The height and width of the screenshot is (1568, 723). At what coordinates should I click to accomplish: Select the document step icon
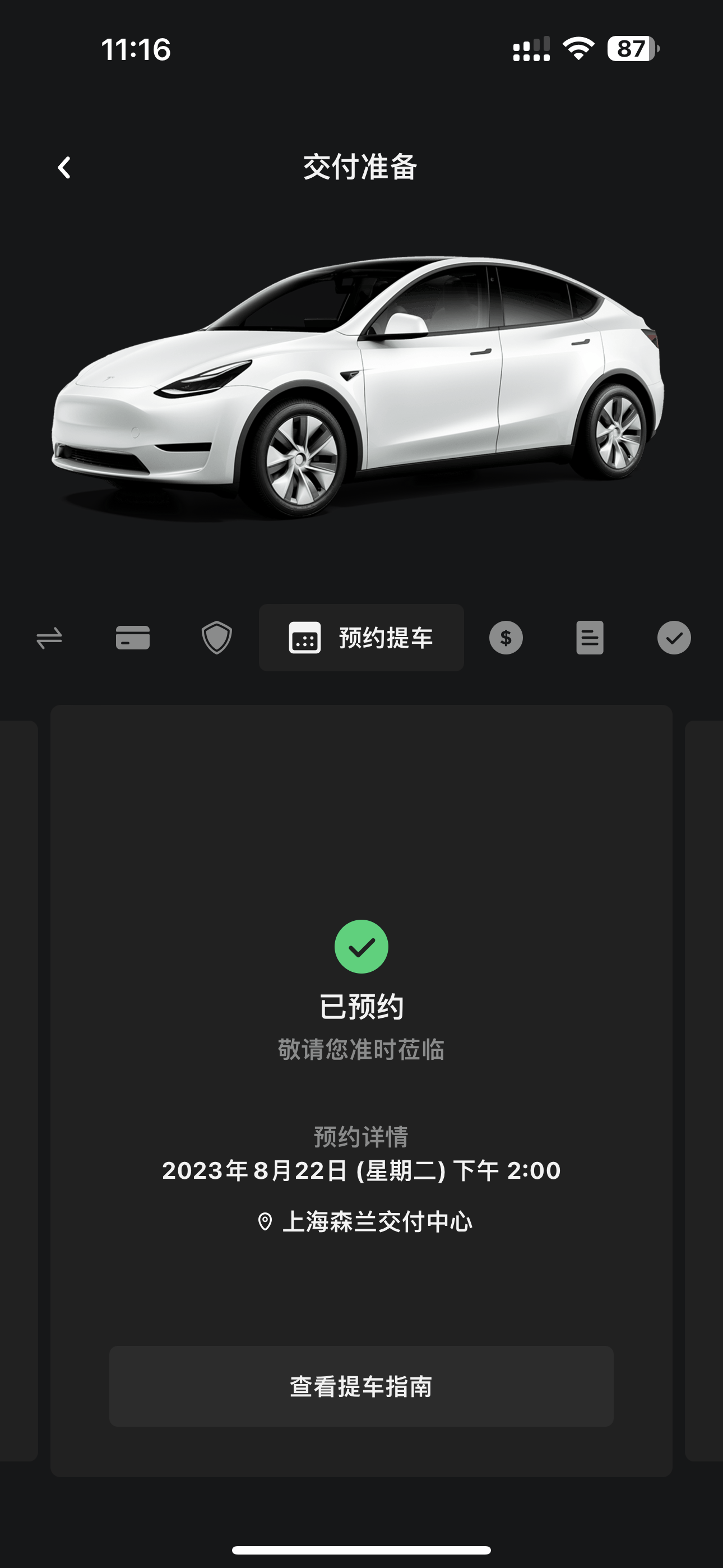coord(589,637)
